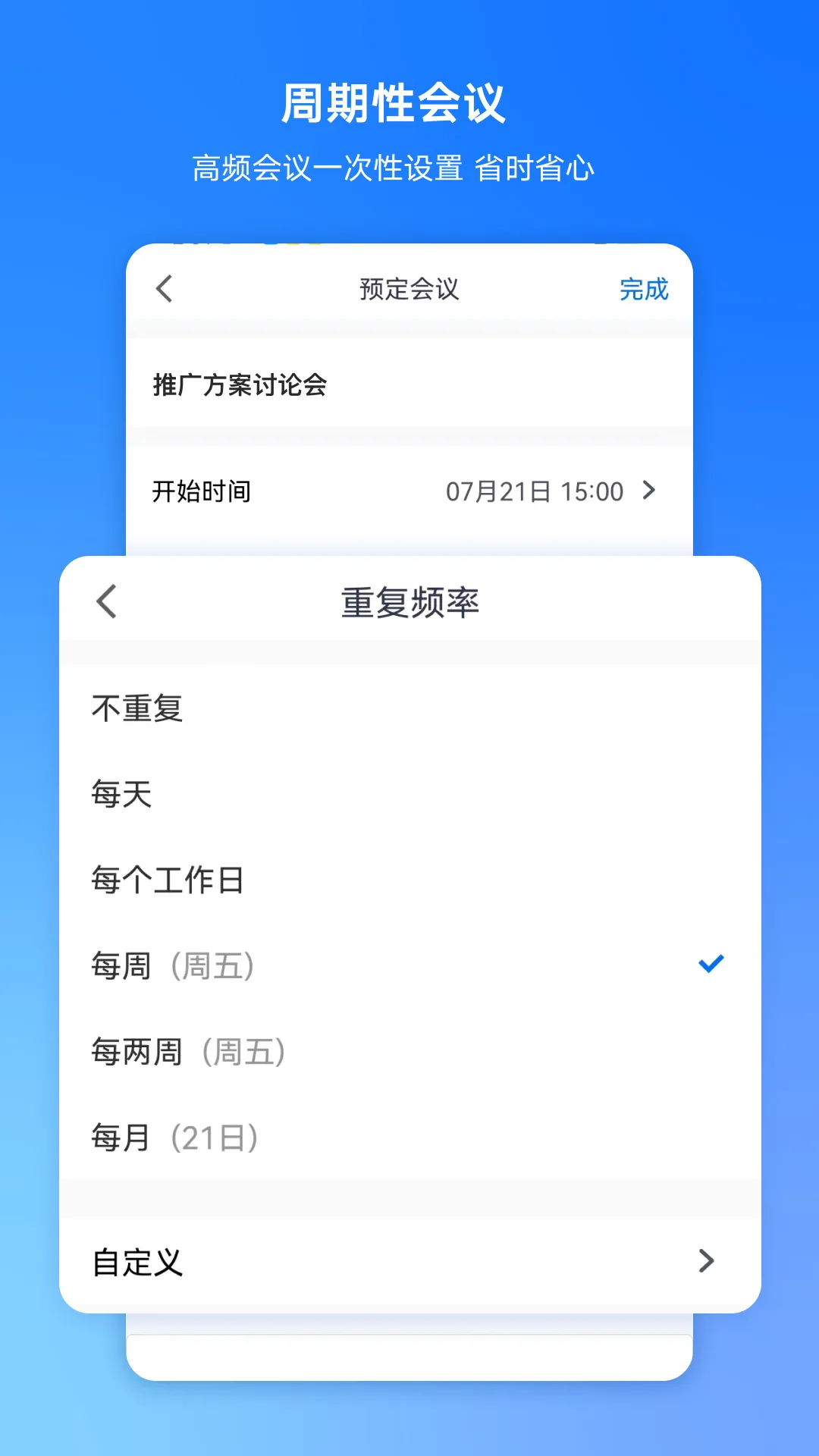This screenshot has width=819, height=1456.
Task: Select 每月（21日）recurrence option
Action: click(174, 1136)
